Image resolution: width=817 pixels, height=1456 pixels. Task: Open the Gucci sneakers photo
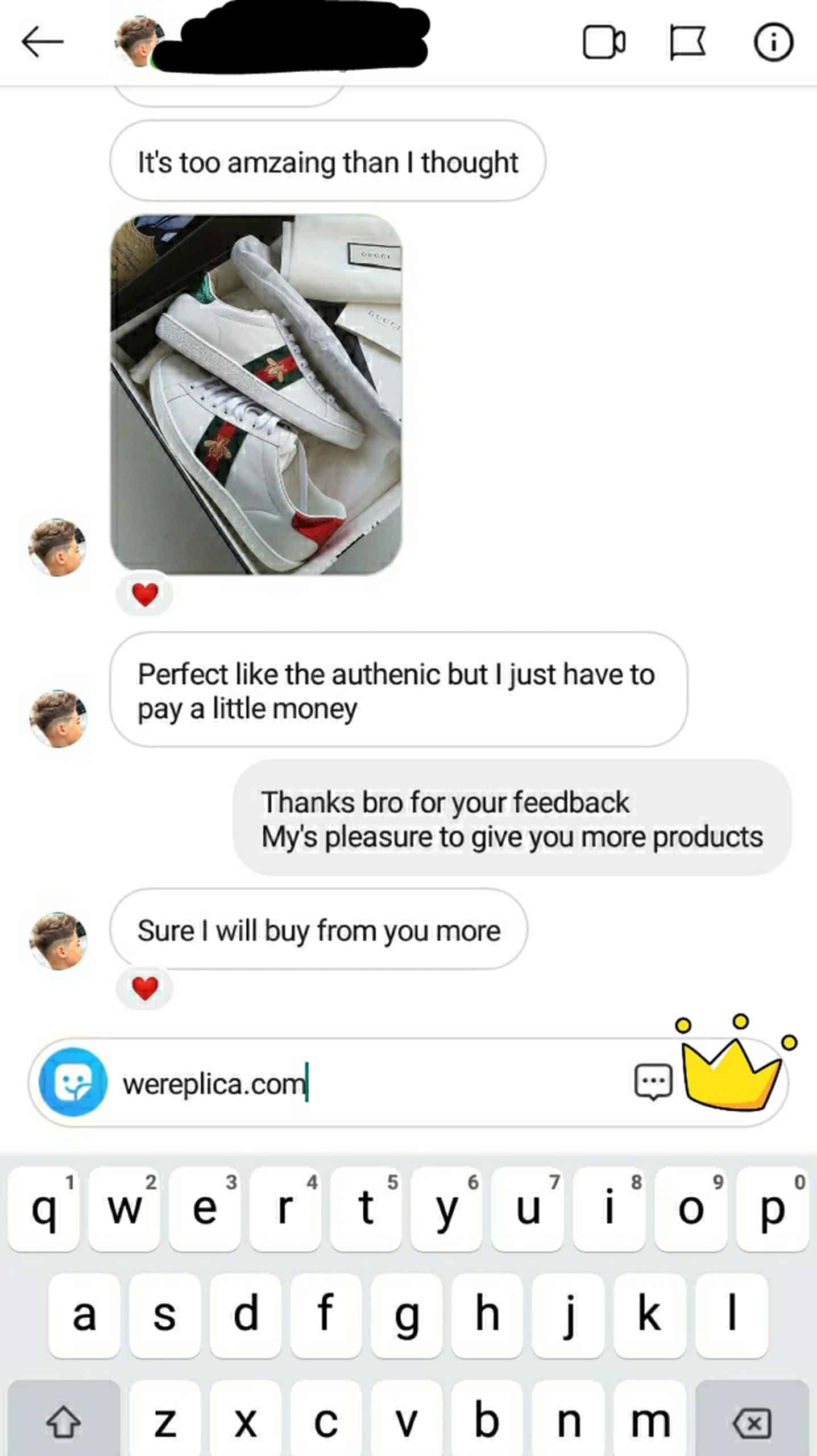(256, 394)
